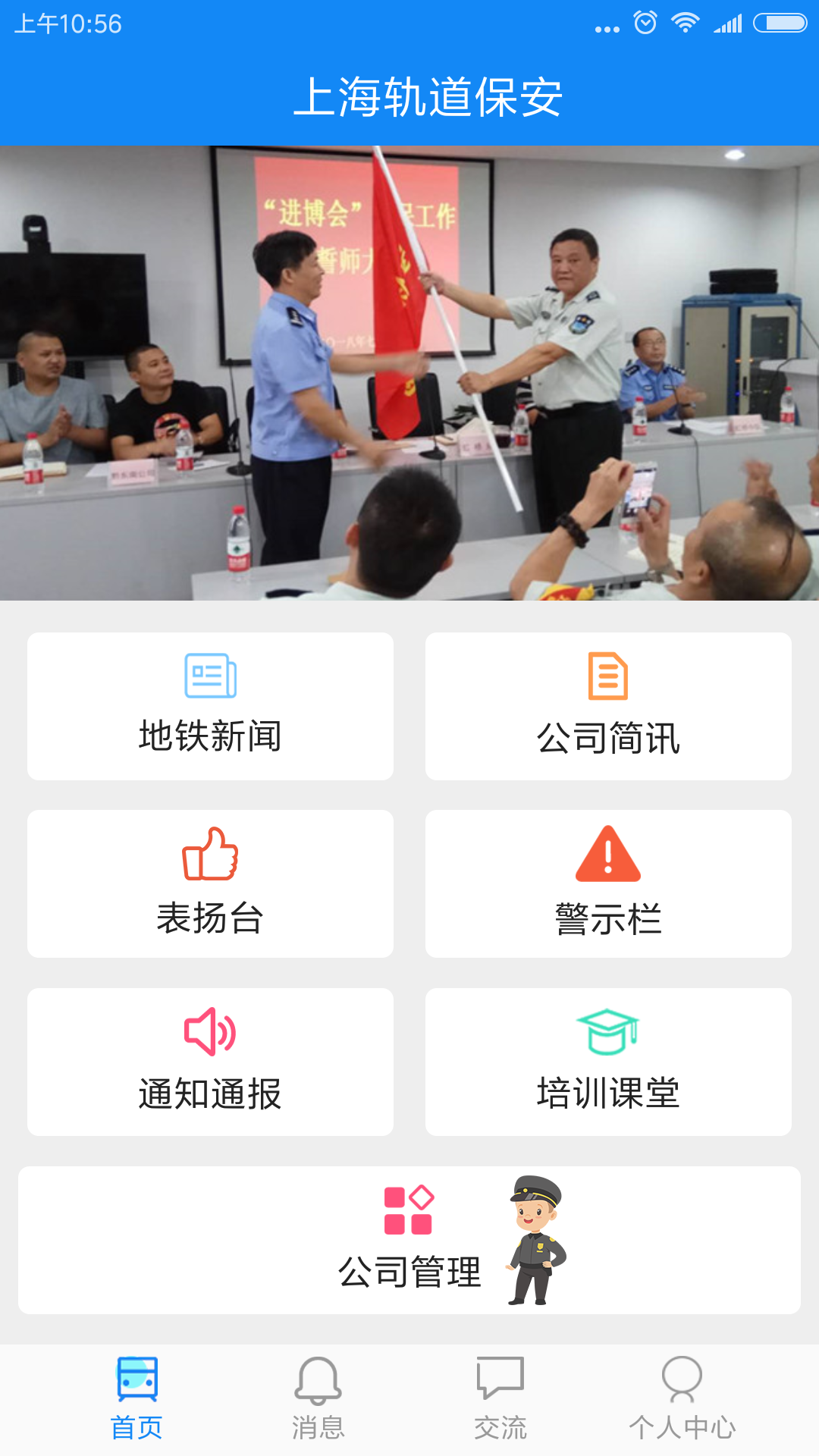Go to 个人中心 tab
Image resolution: width=819 pixels, height=1456 pixels.
click(682, 1399)
